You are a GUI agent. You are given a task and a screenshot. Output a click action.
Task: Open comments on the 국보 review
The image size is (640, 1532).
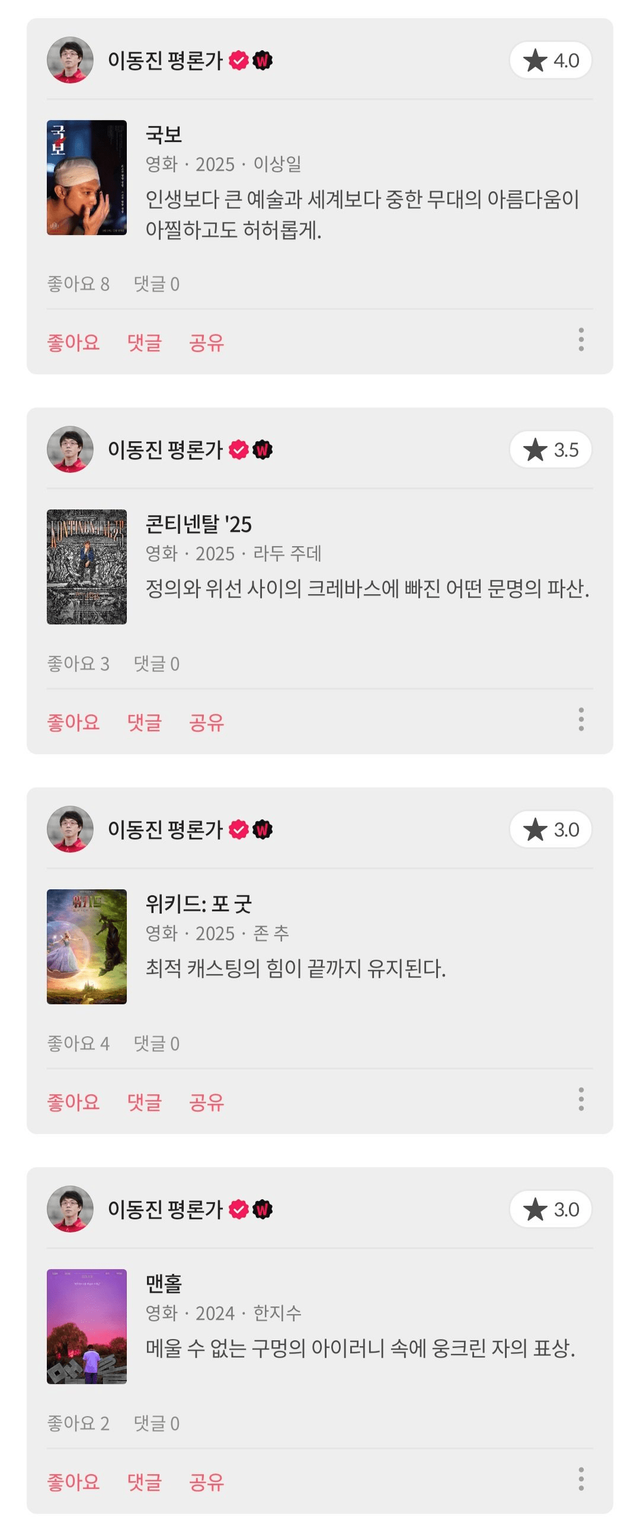pos(144,343)
